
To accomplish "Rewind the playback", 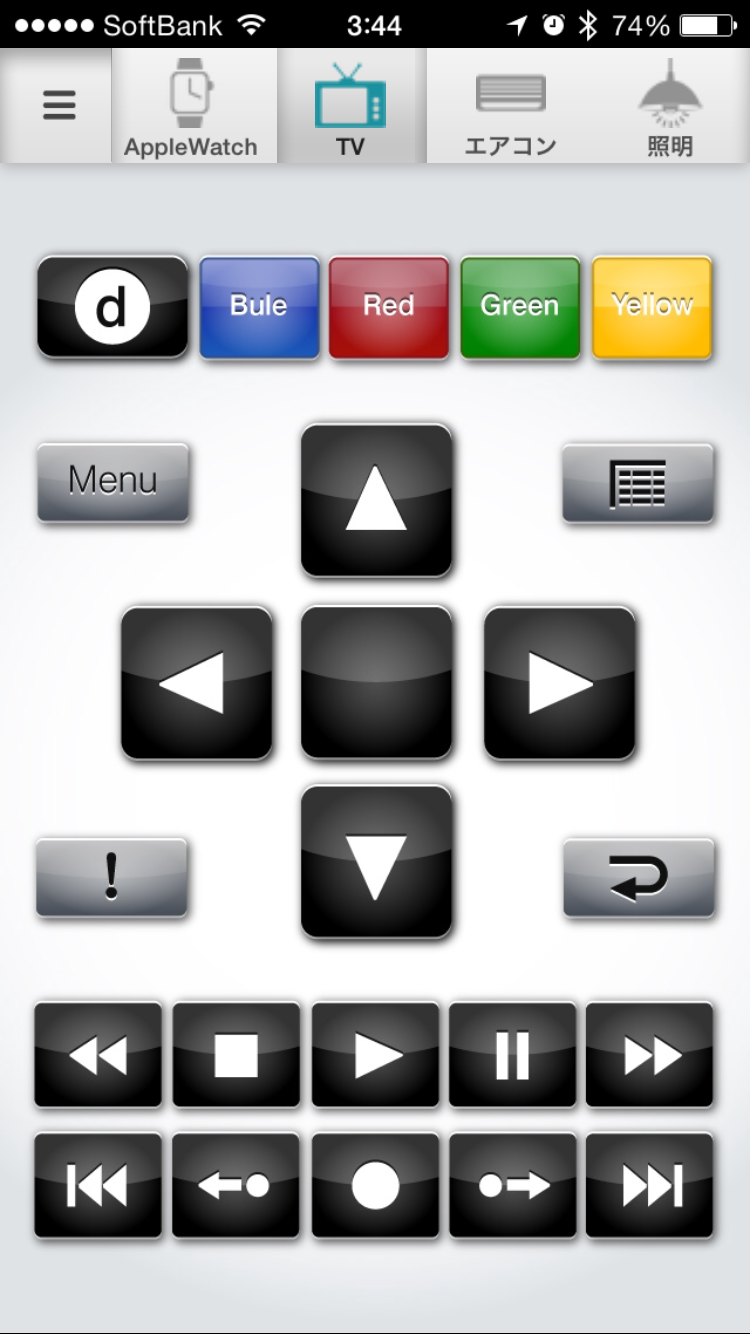I will pyautogui.click(x=98, y=1055).
